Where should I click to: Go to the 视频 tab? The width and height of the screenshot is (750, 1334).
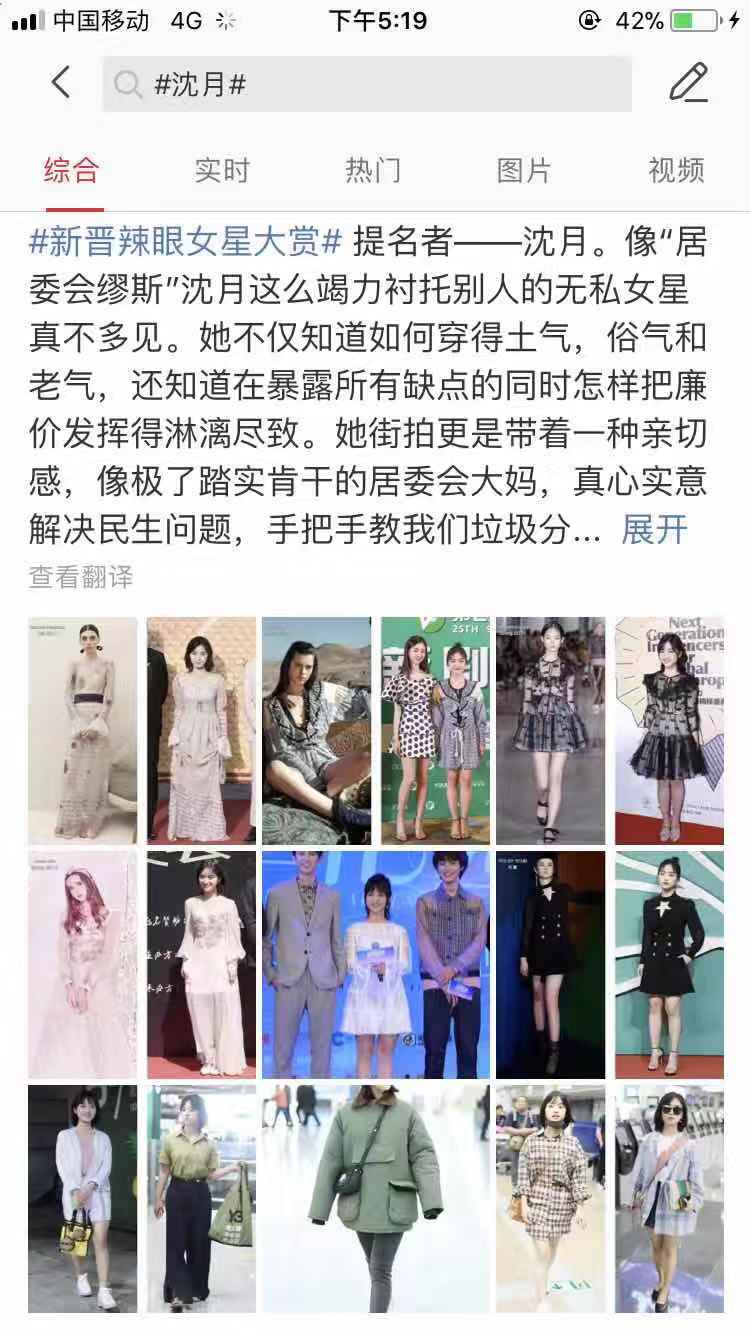[x=677, y=170]
